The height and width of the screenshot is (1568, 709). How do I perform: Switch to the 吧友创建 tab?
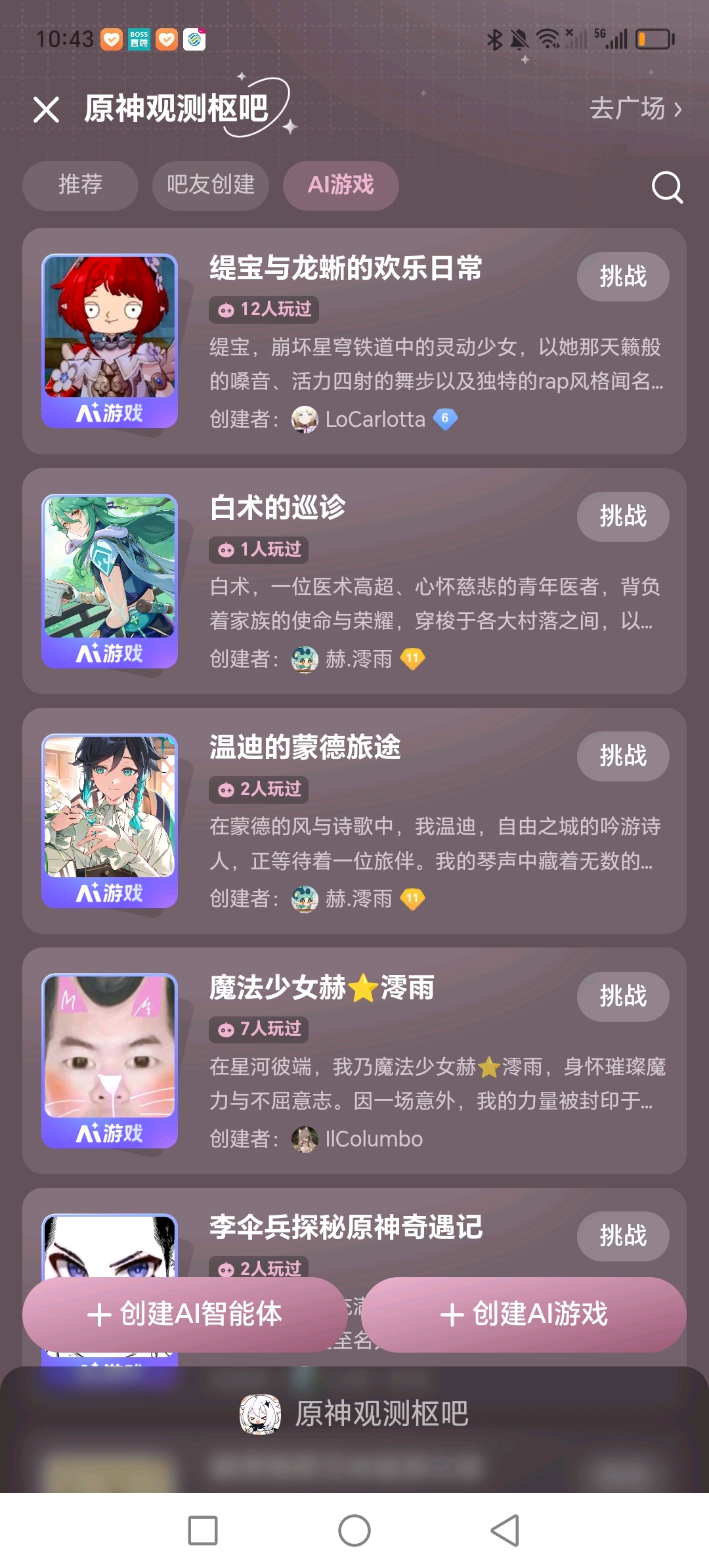click(x=210, y=185)
